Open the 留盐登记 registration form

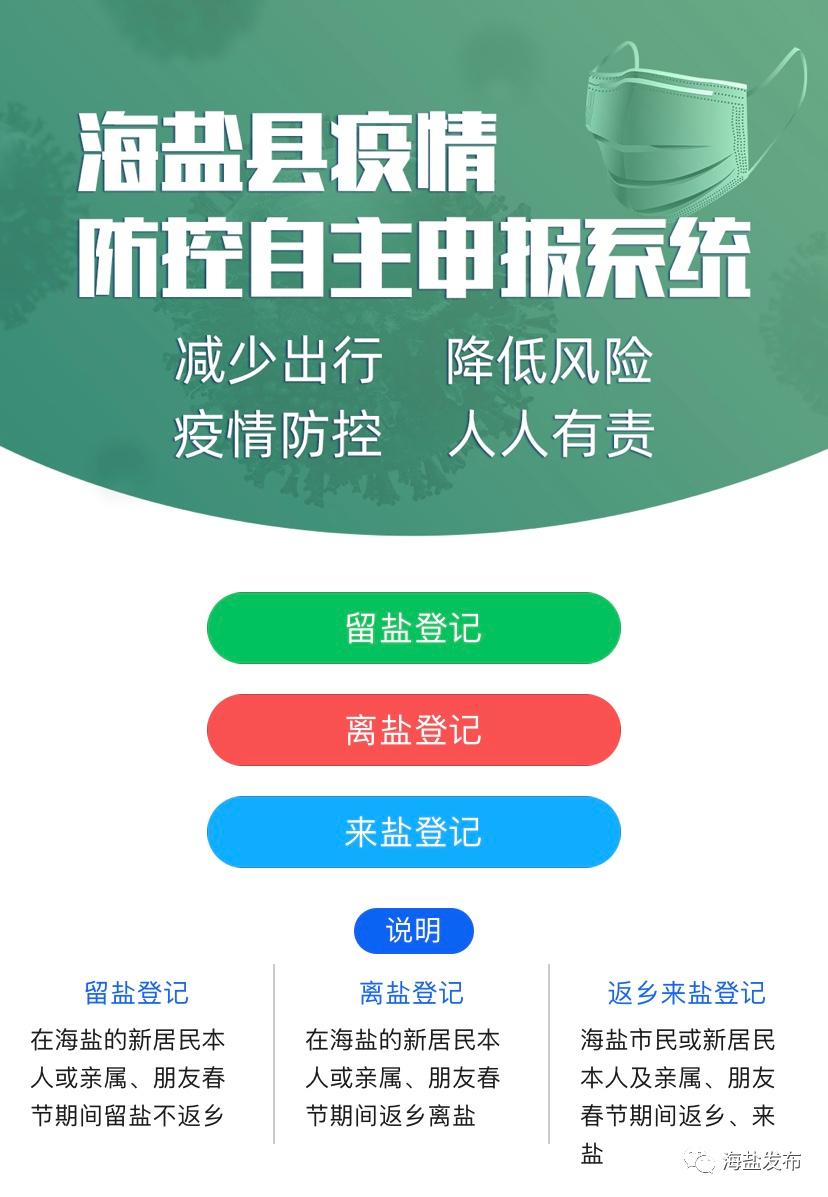click(413, 628)
